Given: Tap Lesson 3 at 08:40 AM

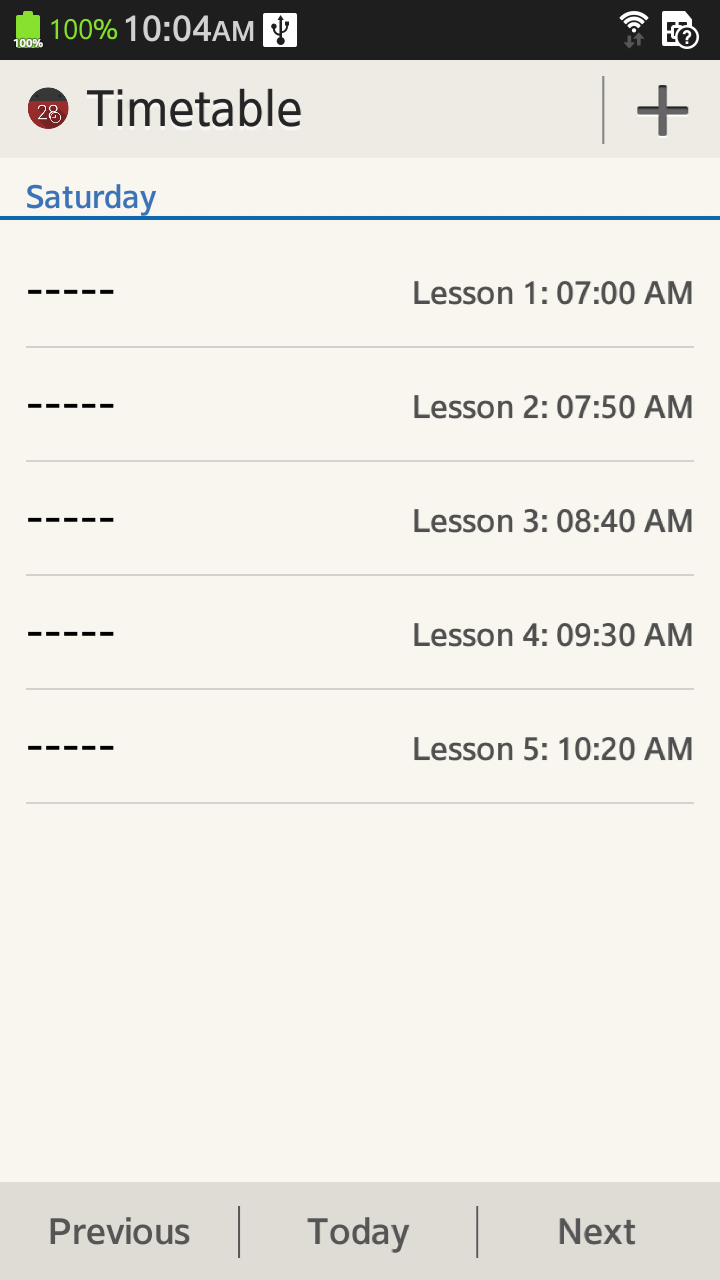Looking at the screenshot, I should click(360, 521).
